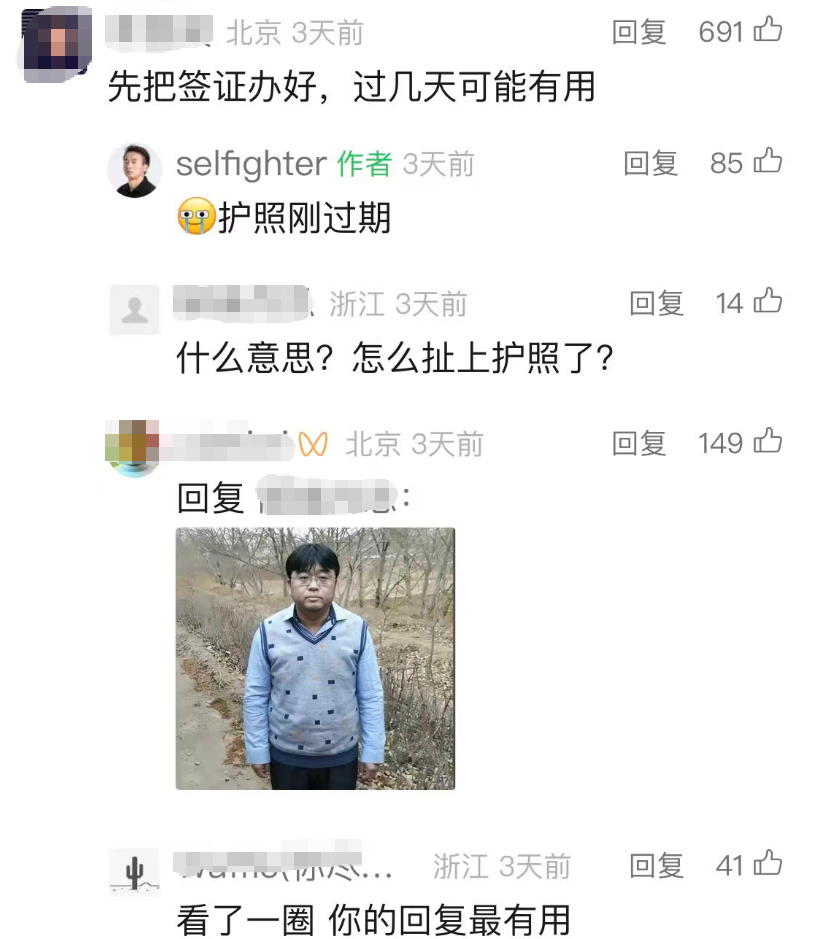Like the comment with 691 likes
Screen dimensions: 828x939
tap(767, 31)
